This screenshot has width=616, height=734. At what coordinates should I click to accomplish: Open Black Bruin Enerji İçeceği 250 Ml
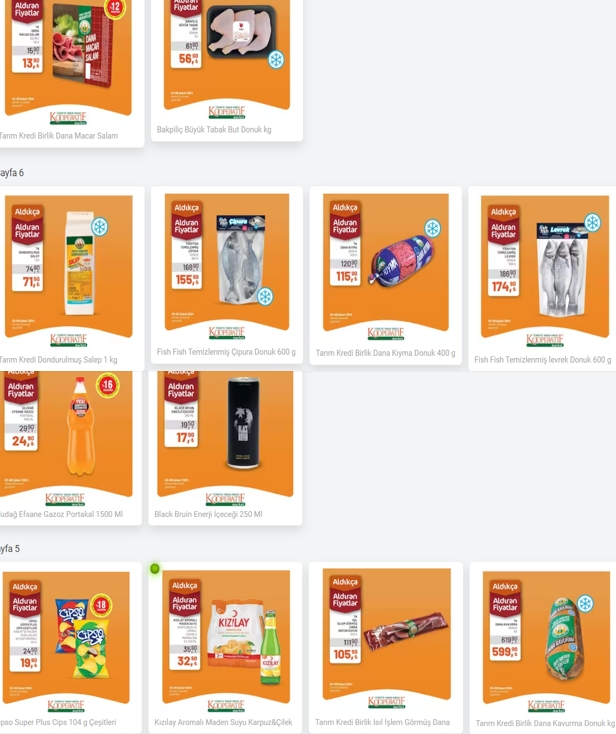pos(225,438)
